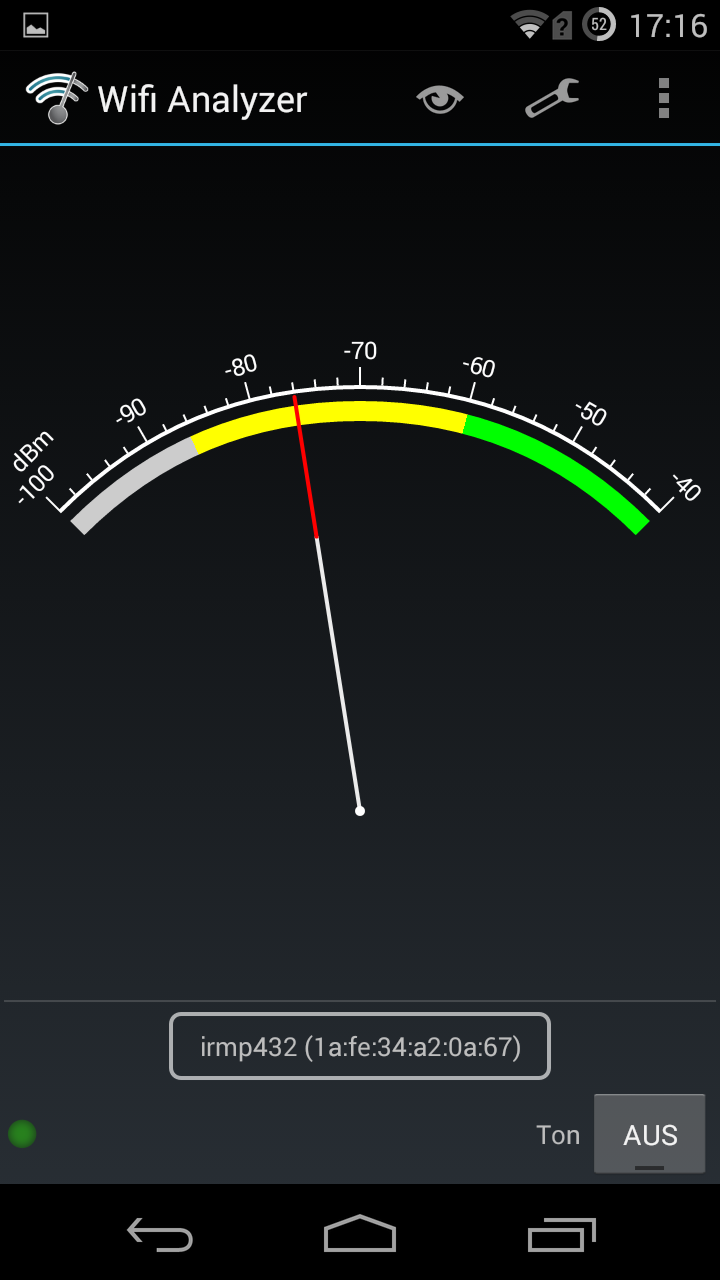Go back using the navigation bar
Image resolution: width=720 pixels, height=1280 pixels.
click(x=160, y=1234)
